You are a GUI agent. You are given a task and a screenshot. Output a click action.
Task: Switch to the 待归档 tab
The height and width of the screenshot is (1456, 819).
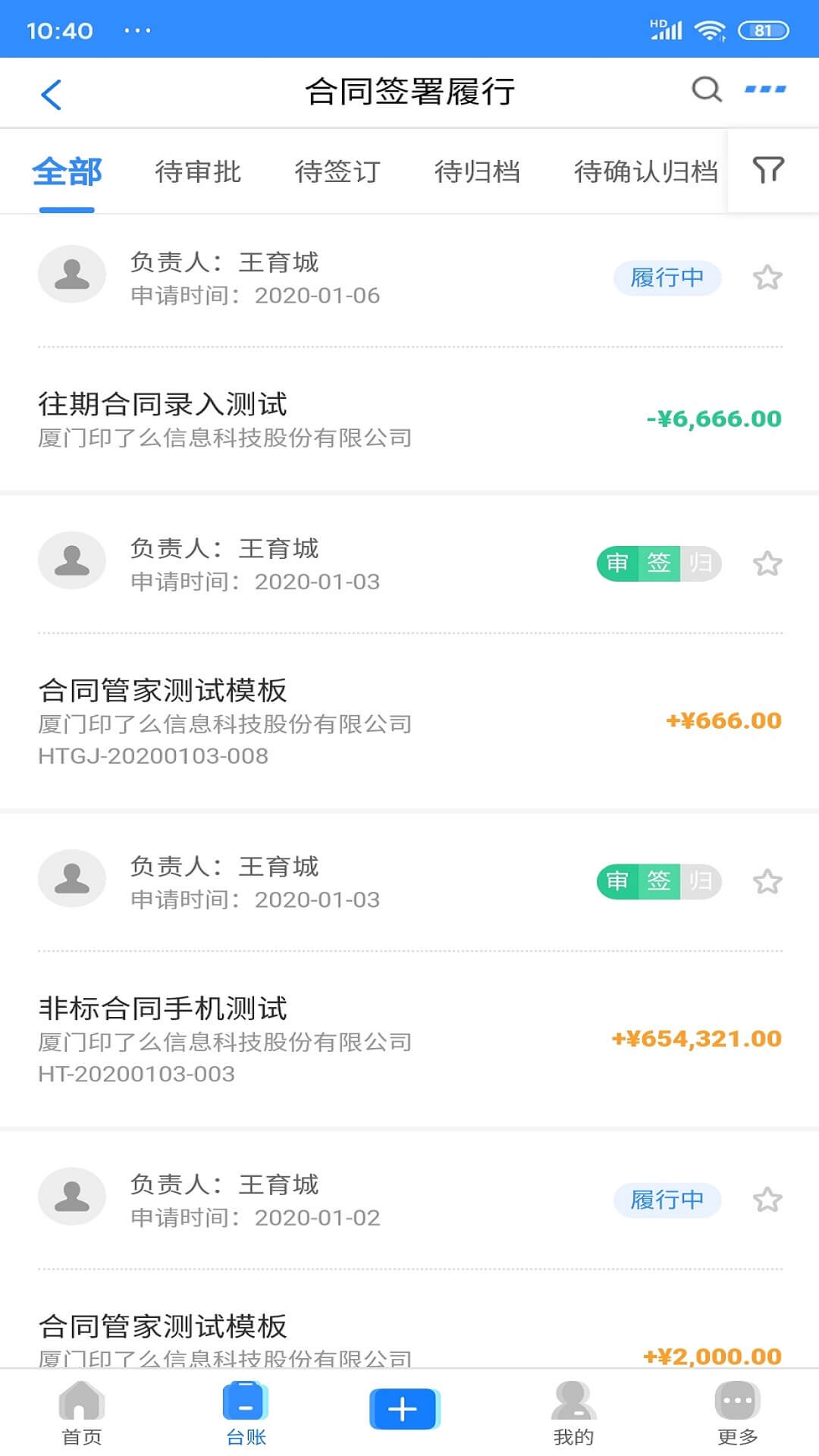(477, 172)
